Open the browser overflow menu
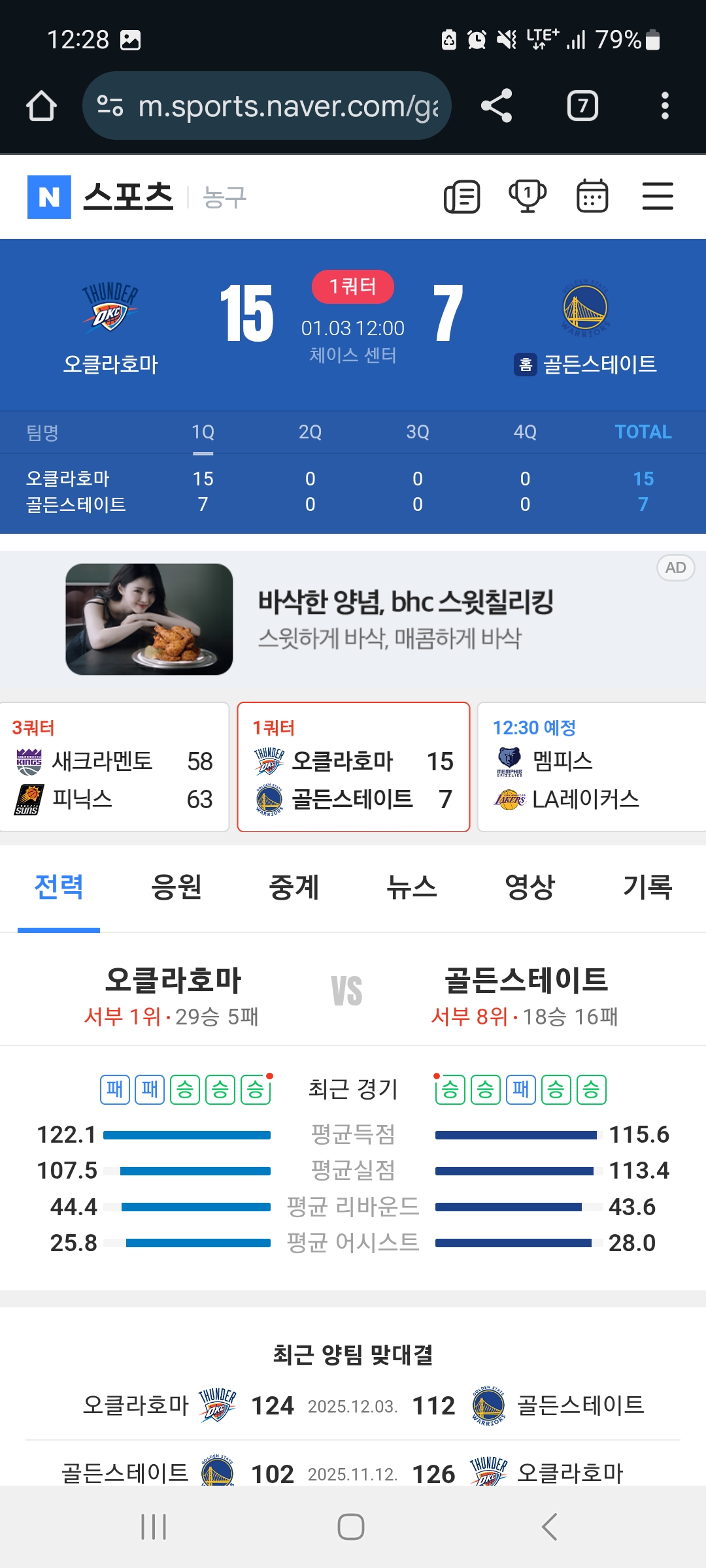 [665, 106]
